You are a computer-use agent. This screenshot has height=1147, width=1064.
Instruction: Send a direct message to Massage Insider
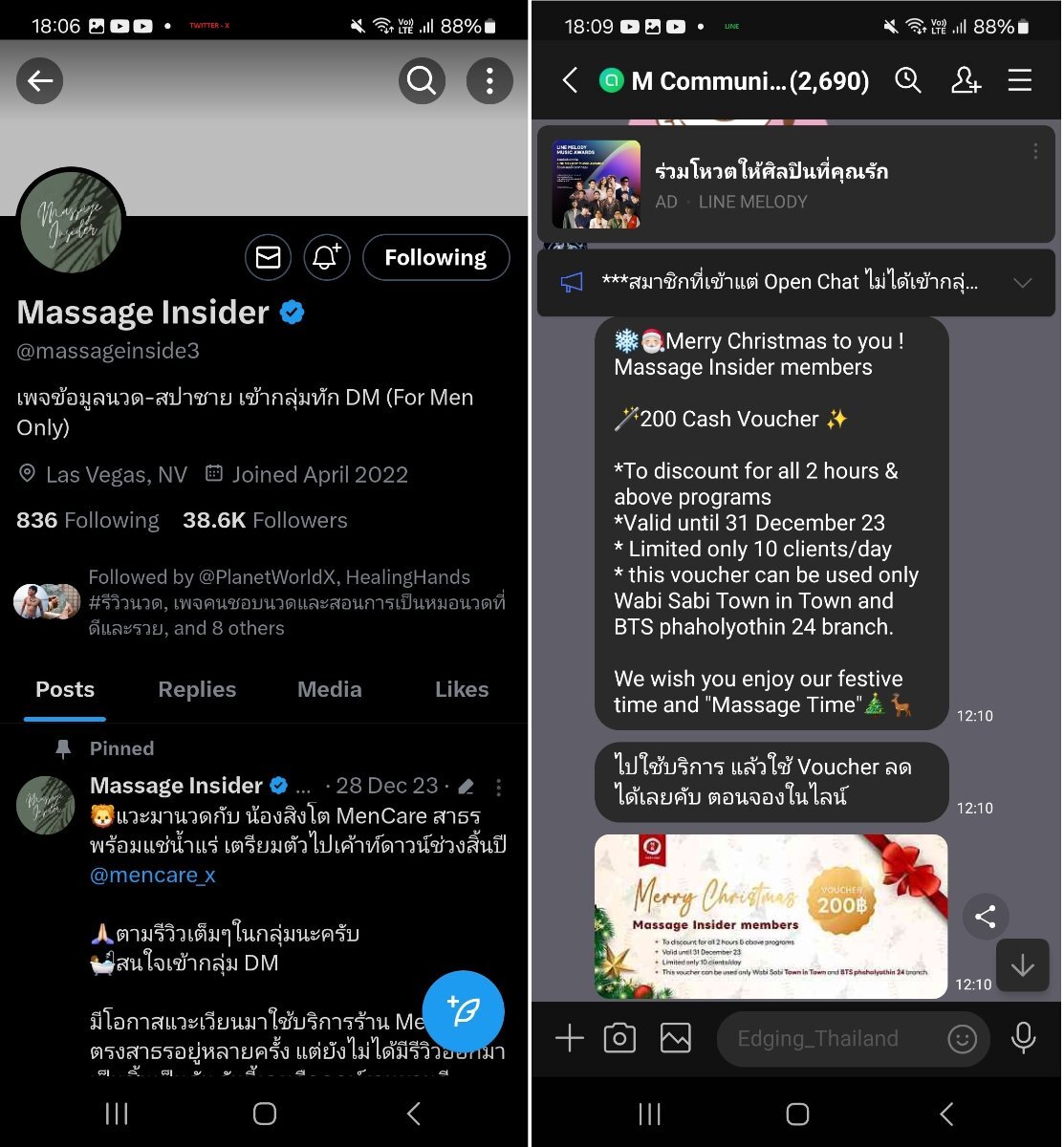(x=269, y=257)
